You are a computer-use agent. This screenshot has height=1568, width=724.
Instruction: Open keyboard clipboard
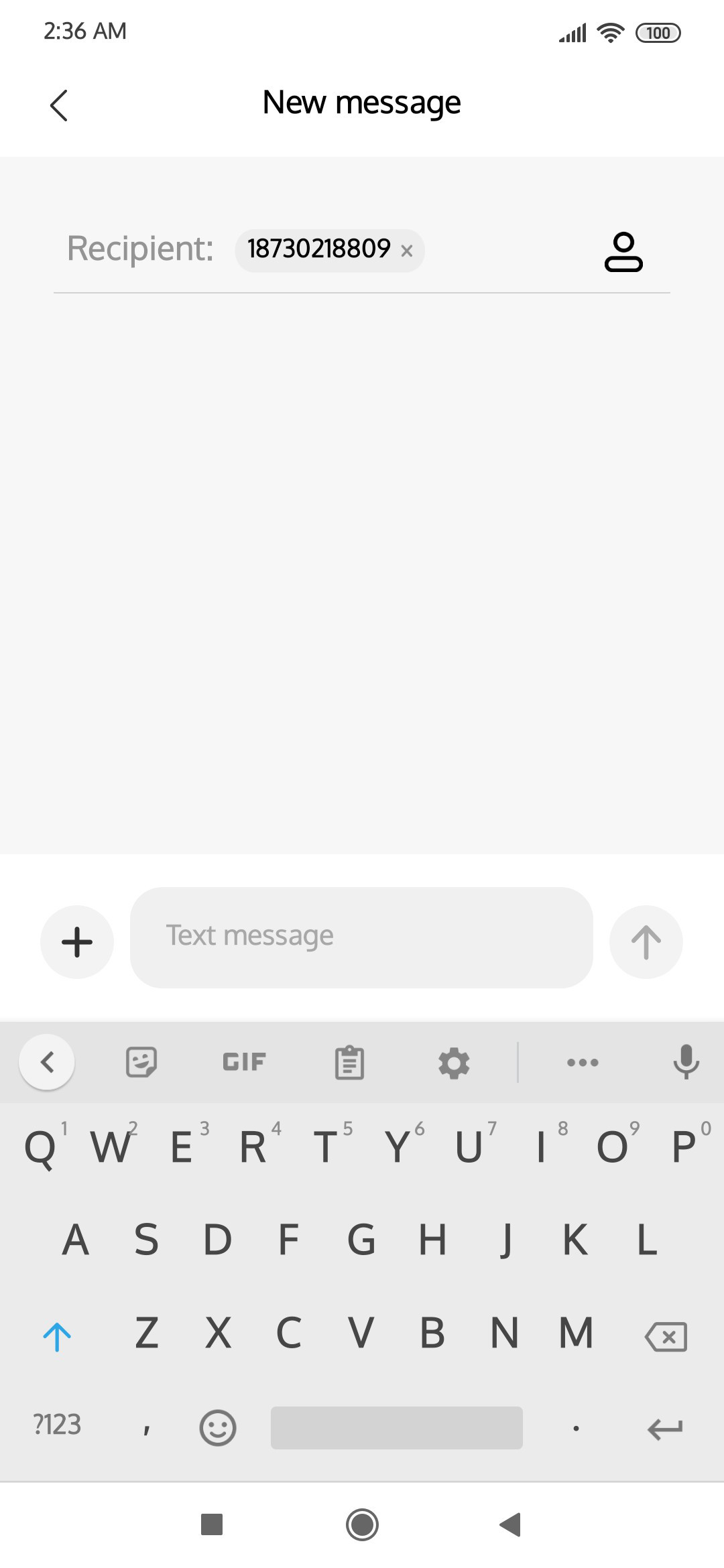point(349,1063)
